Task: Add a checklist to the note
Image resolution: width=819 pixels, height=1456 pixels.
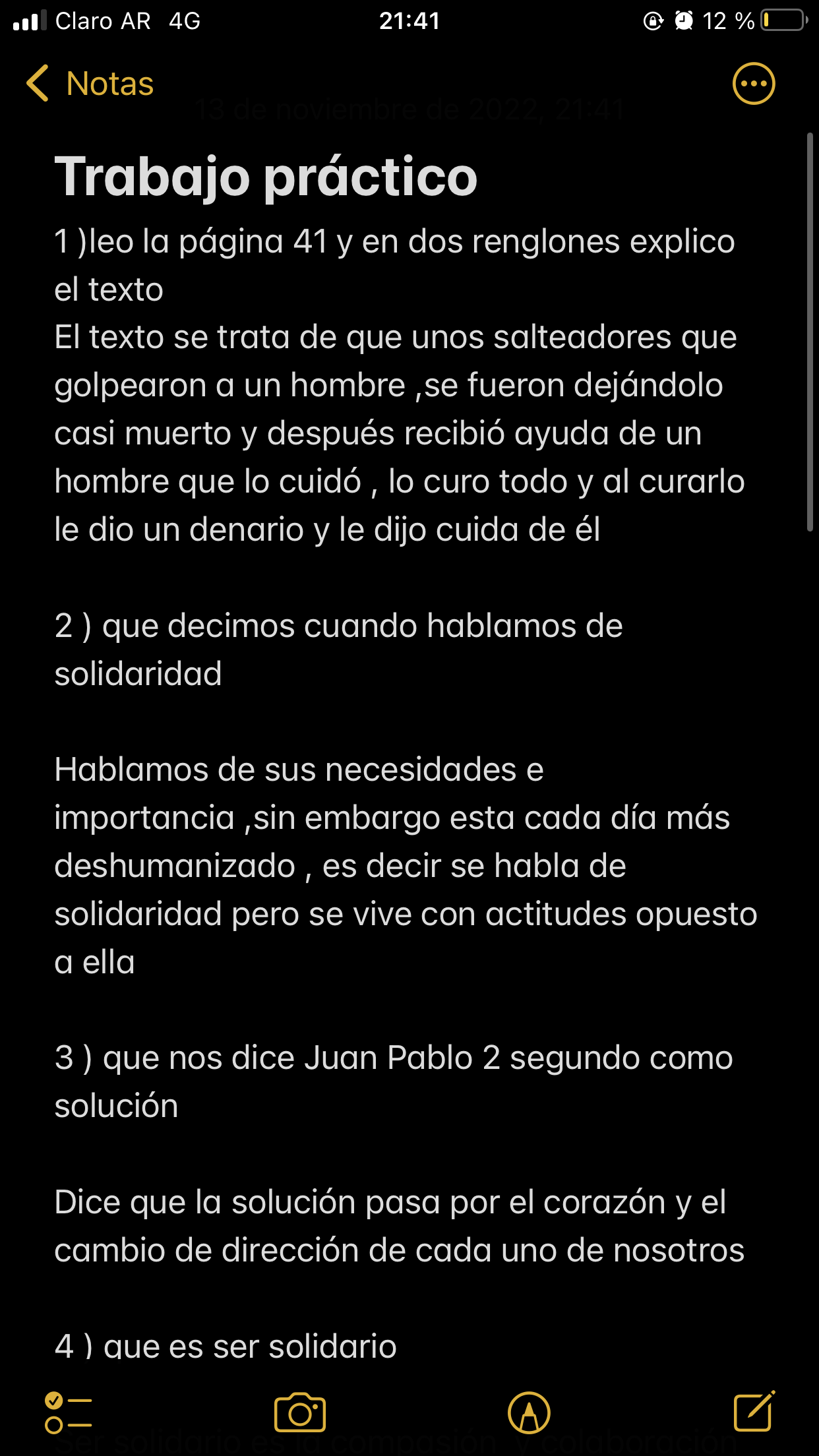Action: tap(68, 1412)
